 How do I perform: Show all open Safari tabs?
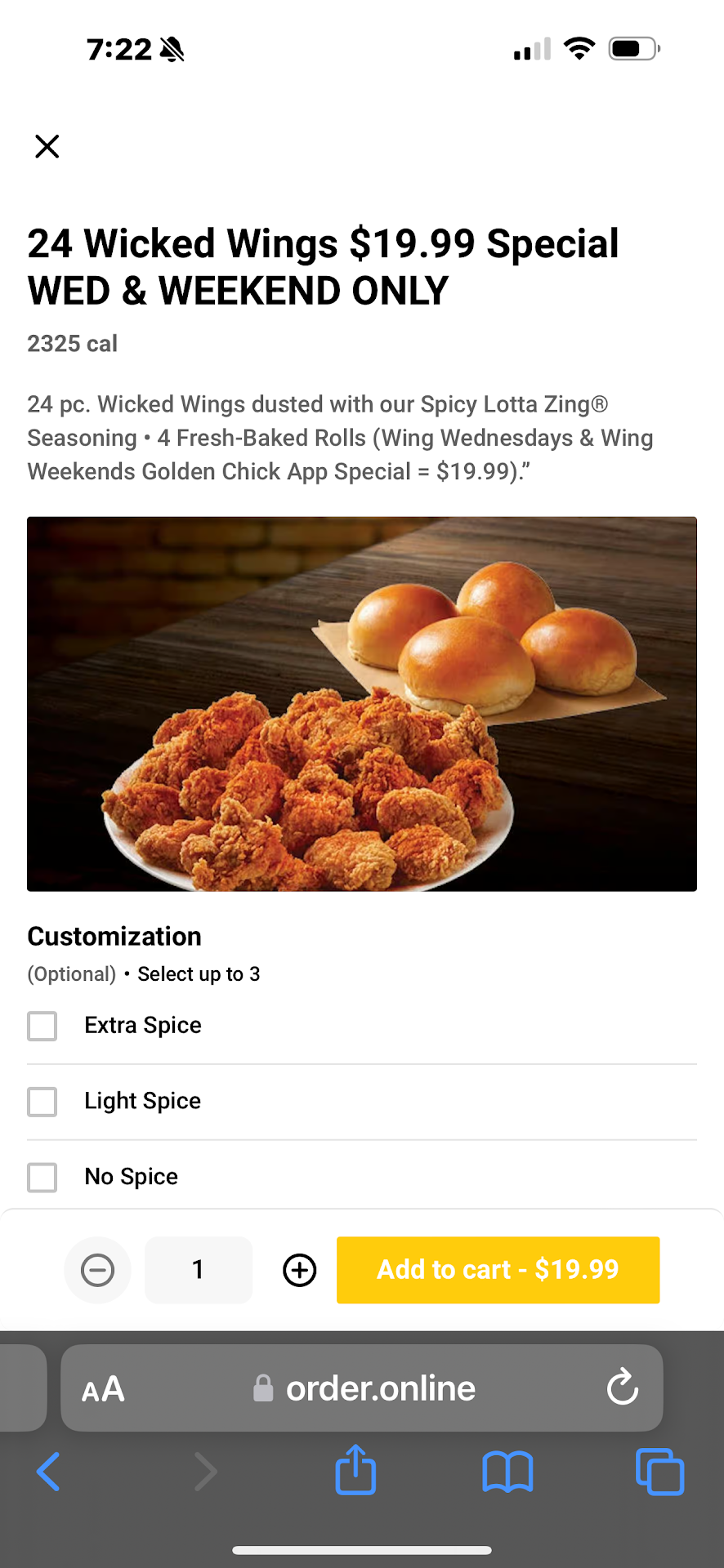click(659, 1472)
